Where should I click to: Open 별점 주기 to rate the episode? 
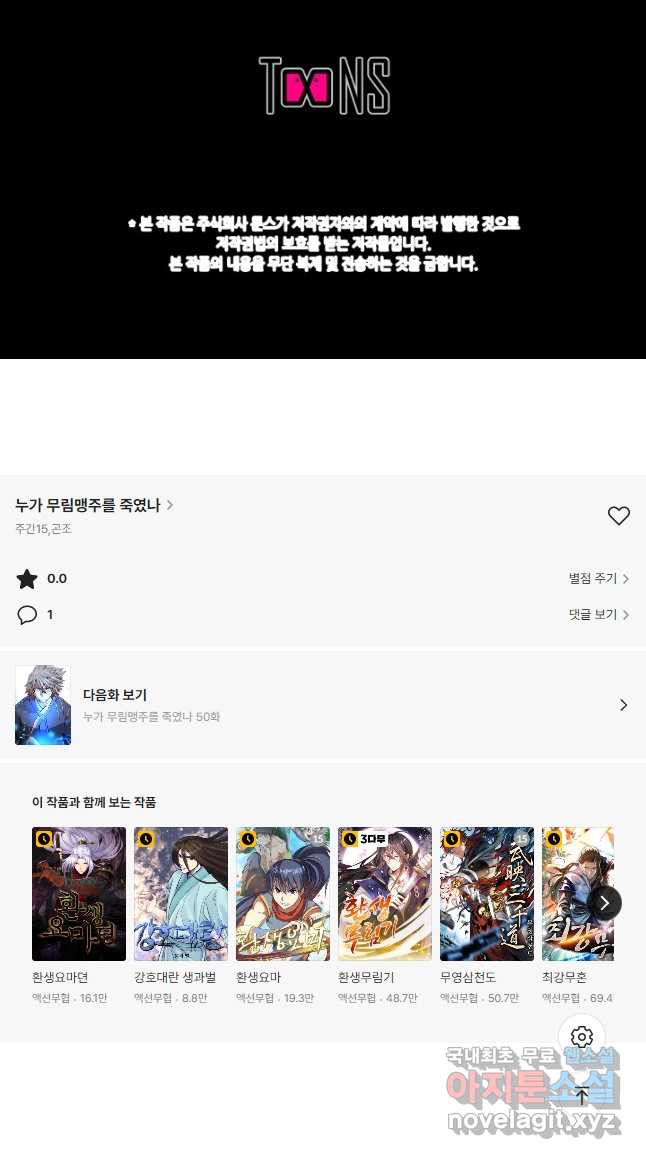[598, 579]
